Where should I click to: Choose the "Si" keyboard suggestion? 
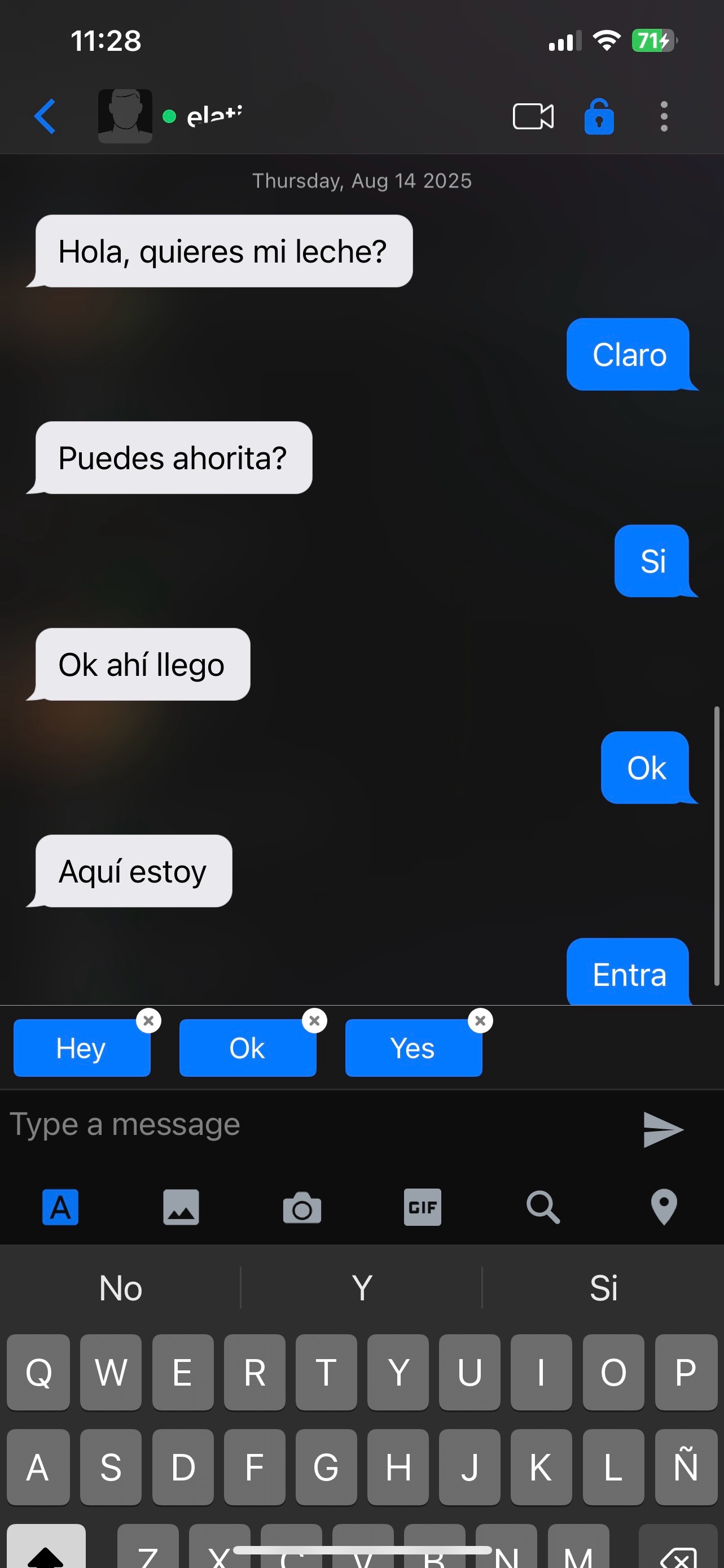[x=603, y=1287]
